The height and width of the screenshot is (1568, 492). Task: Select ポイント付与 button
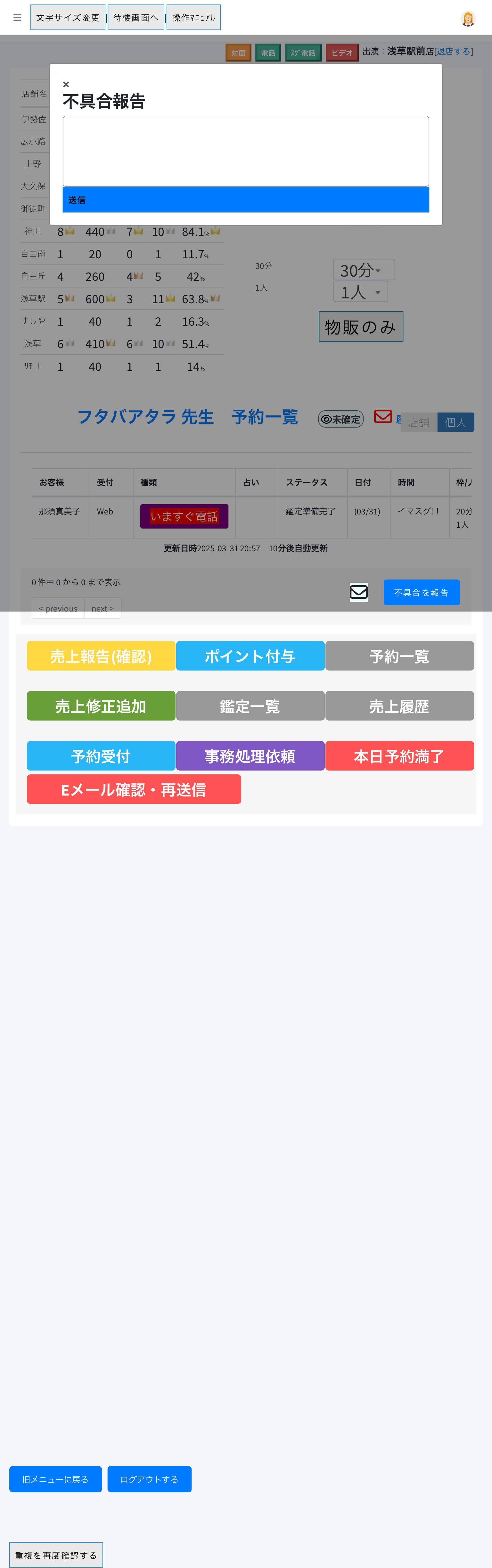(250, 656)
